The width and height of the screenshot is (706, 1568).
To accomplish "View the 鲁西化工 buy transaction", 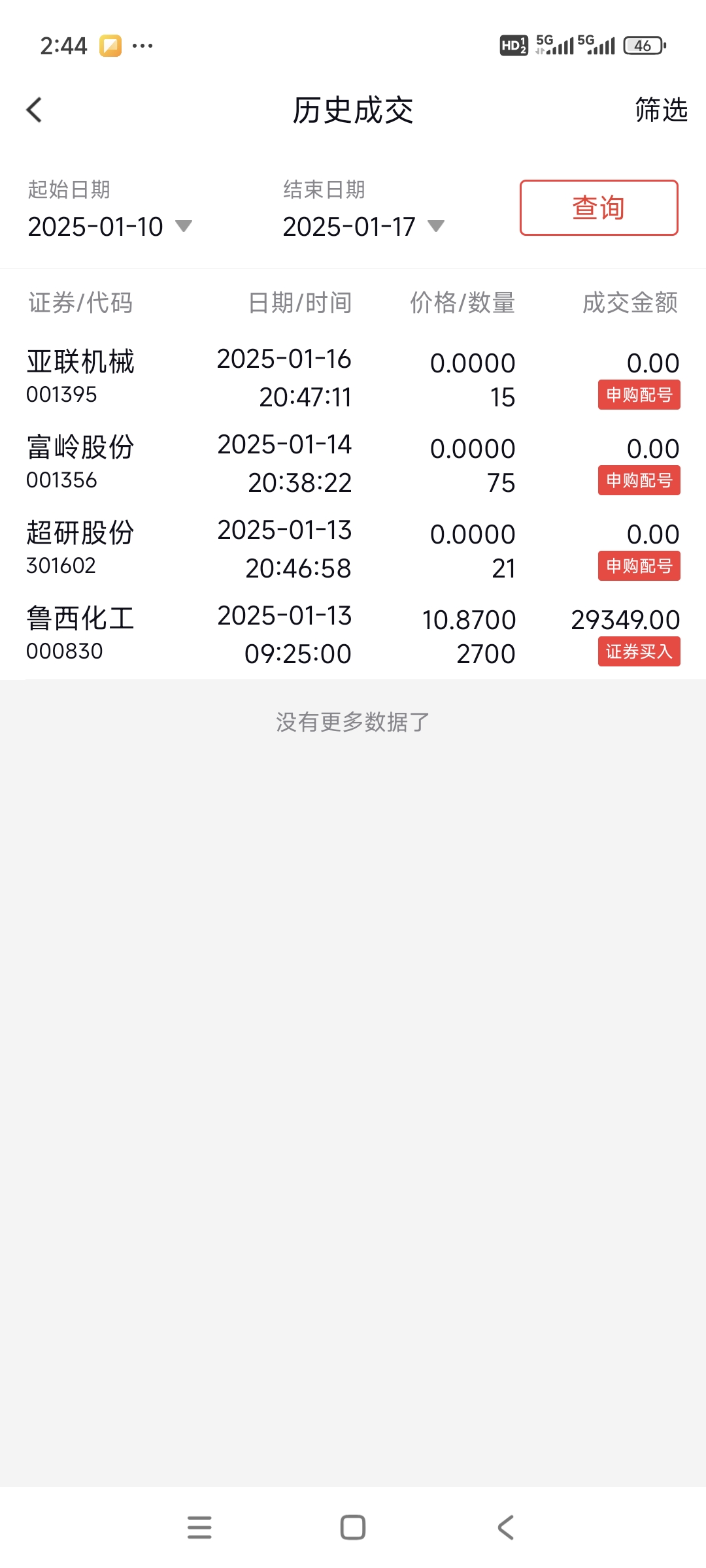I will tap(353, 634).
